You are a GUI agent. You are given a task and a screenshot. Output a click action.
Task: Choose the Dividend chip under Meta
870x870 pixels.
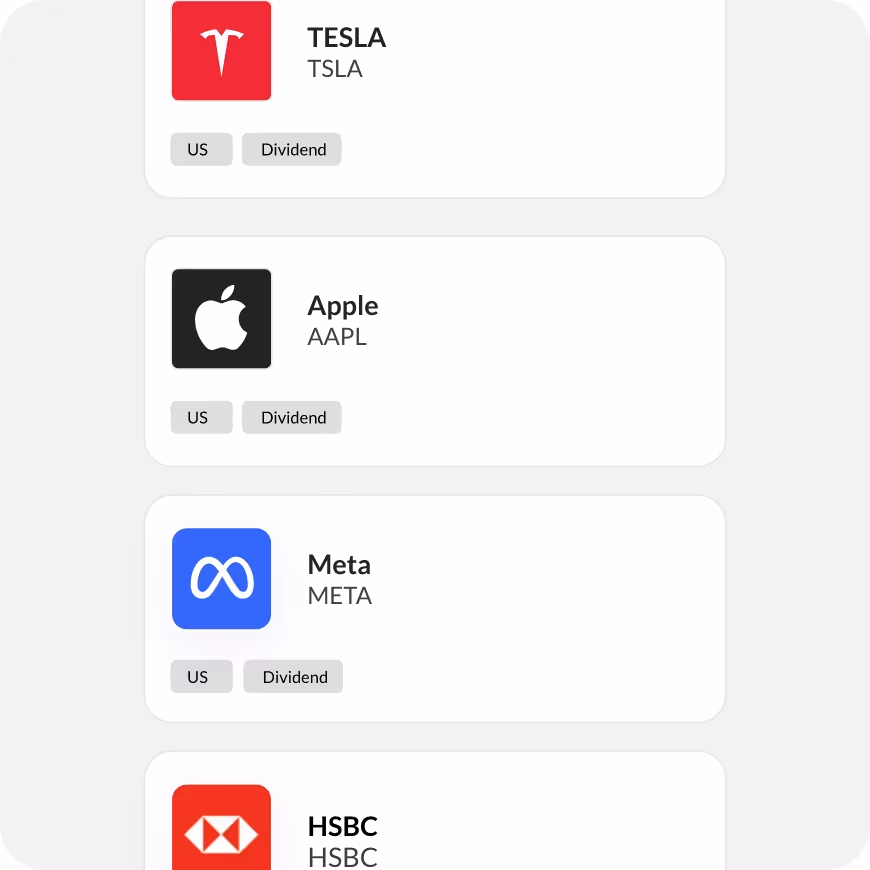click(294, 677)
